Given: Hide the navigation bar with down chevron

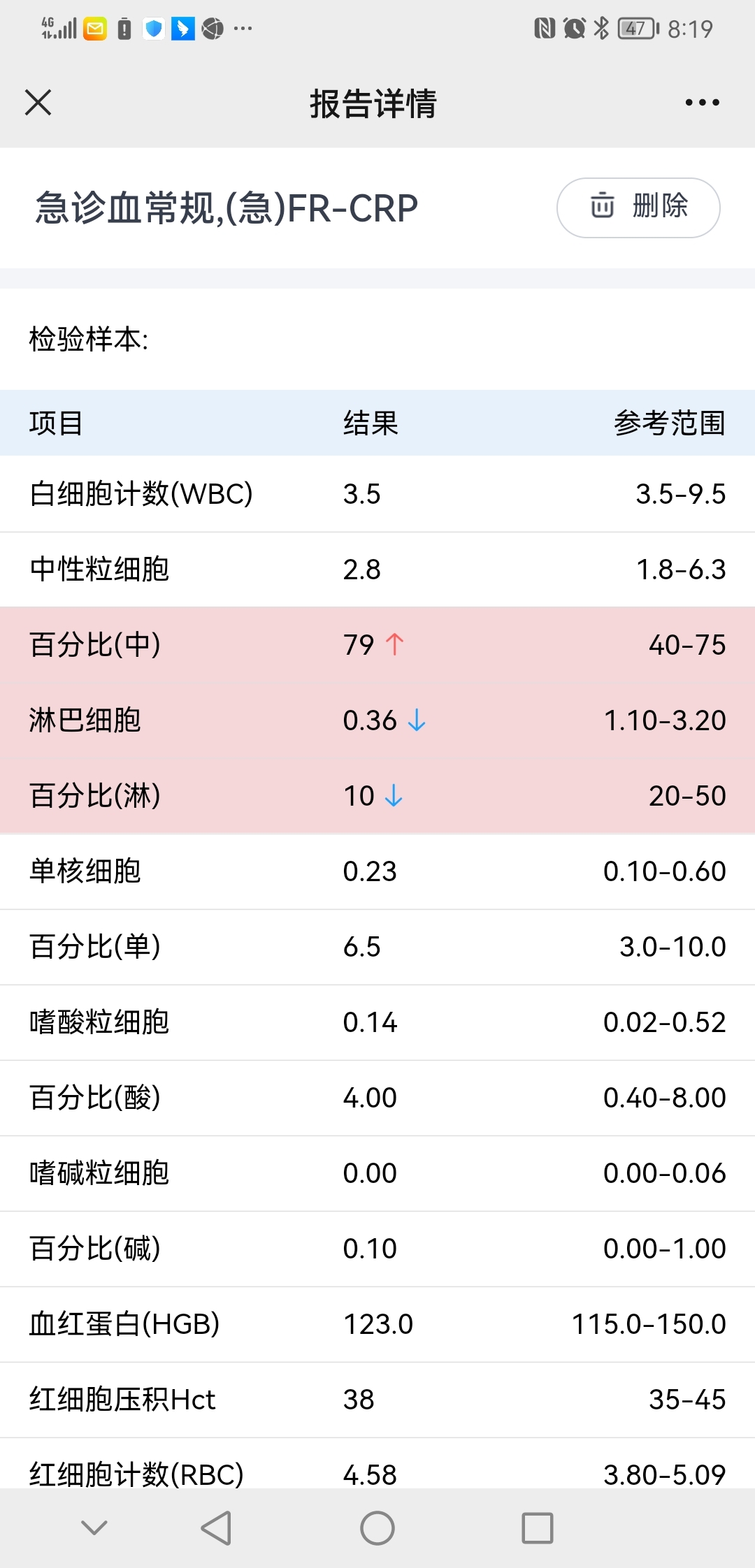Looking at the screenshot, I should pyautogui.click(x=94, y=1528).
